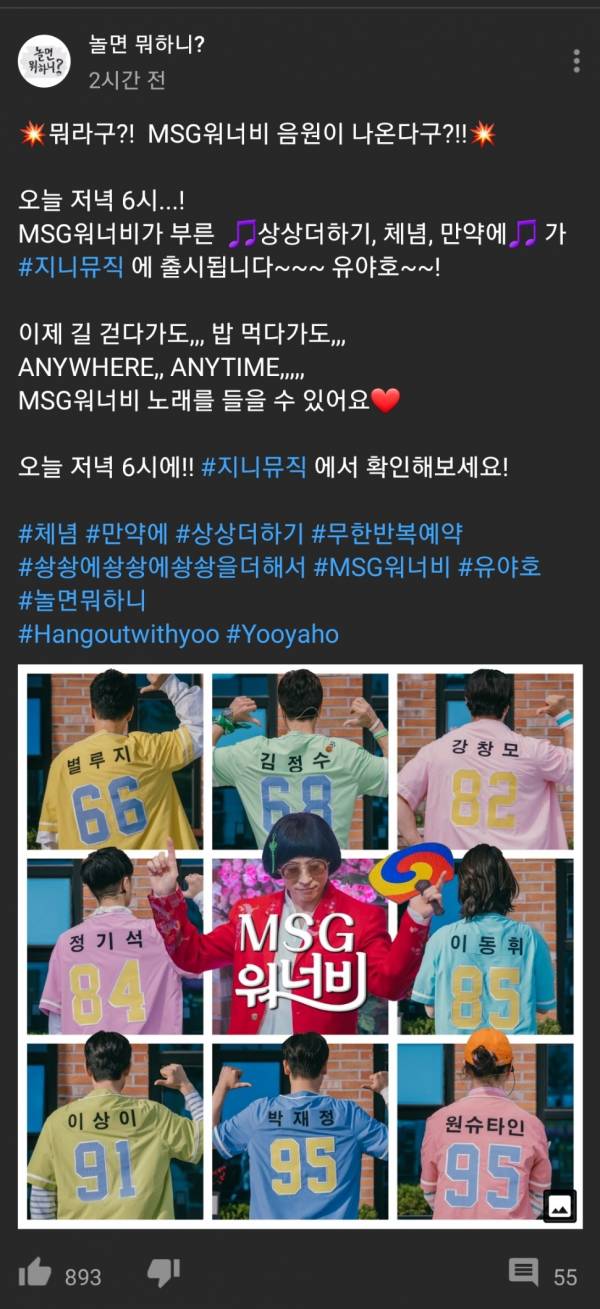The height and width of the screenshot is (1309, 600).
Task: Open the #놀면뭐하니 hashtag
Action: pyautogui.click(x=82, y=601)
